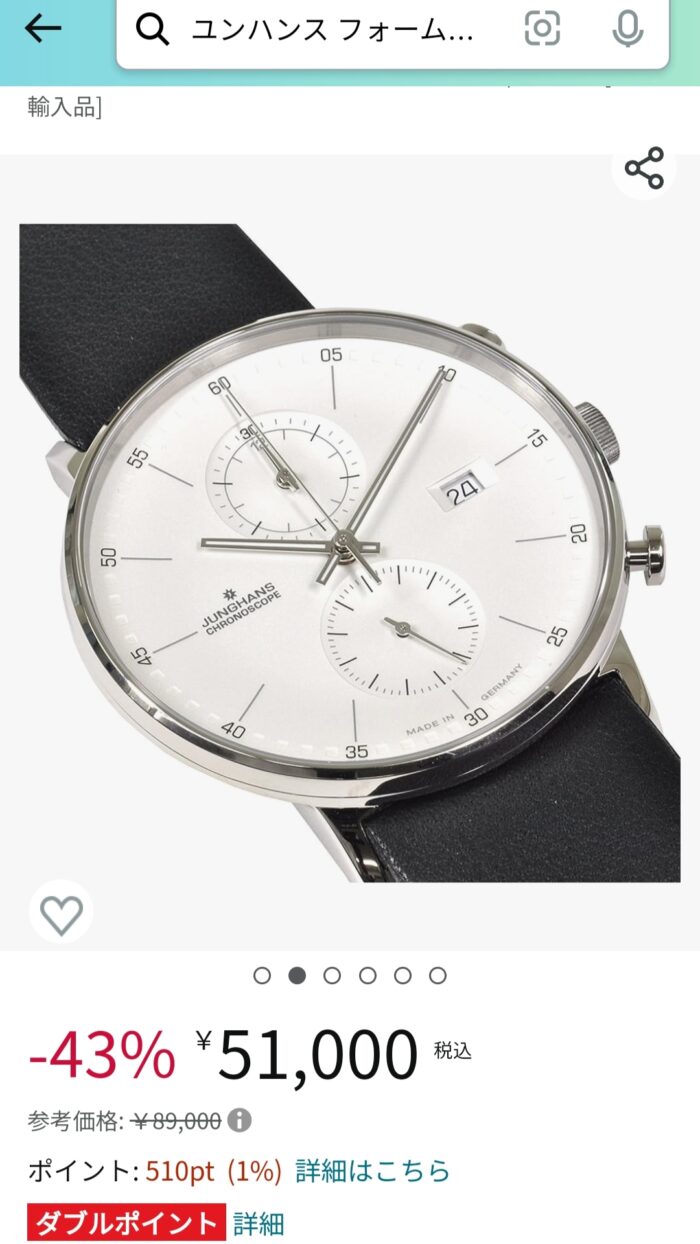Show info icon next to 参考価格

[x=241, y=1121]
